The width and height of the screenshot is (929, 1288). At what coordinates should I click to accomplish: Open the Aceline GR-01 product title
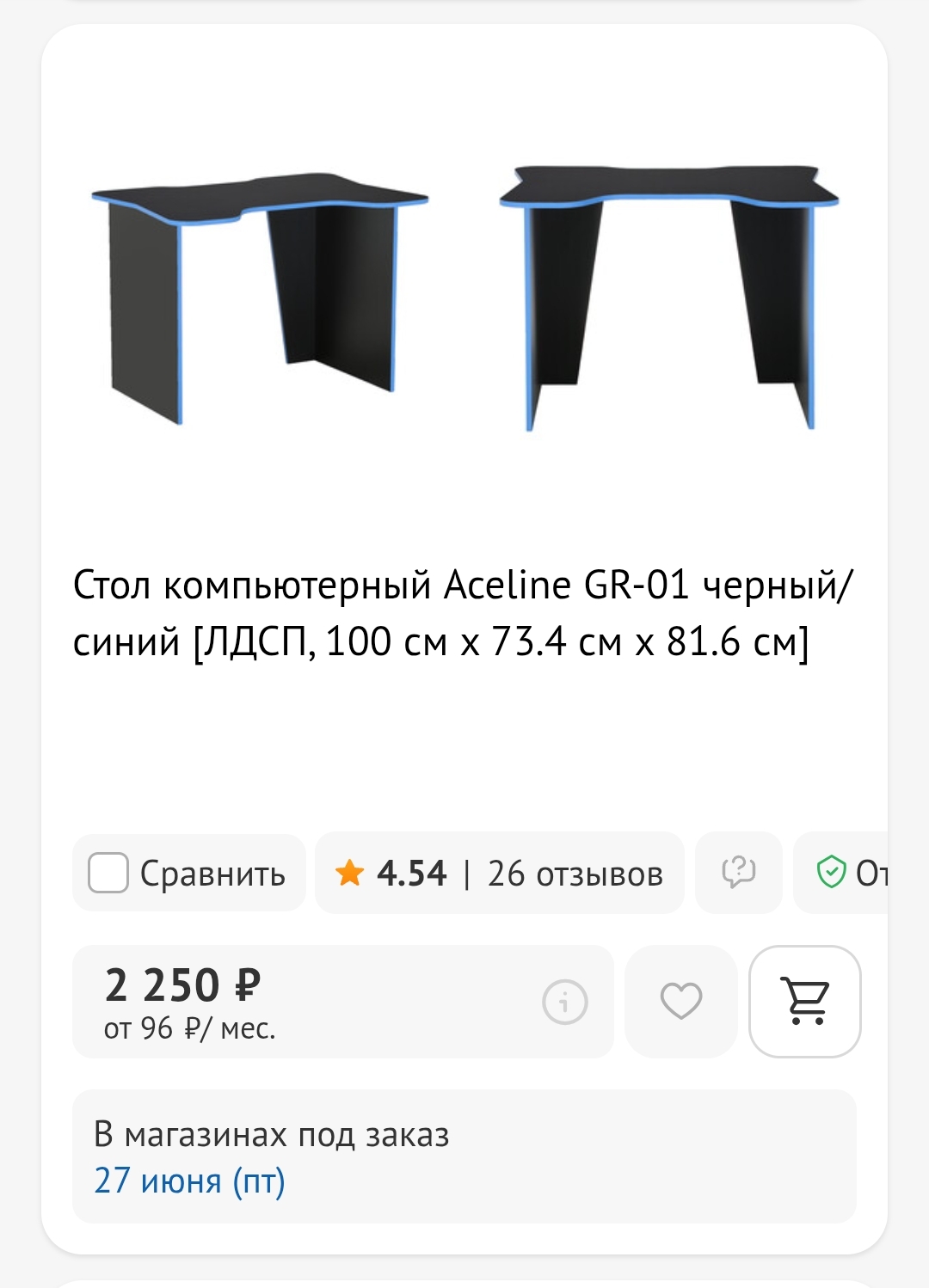[x=463, y=613]
